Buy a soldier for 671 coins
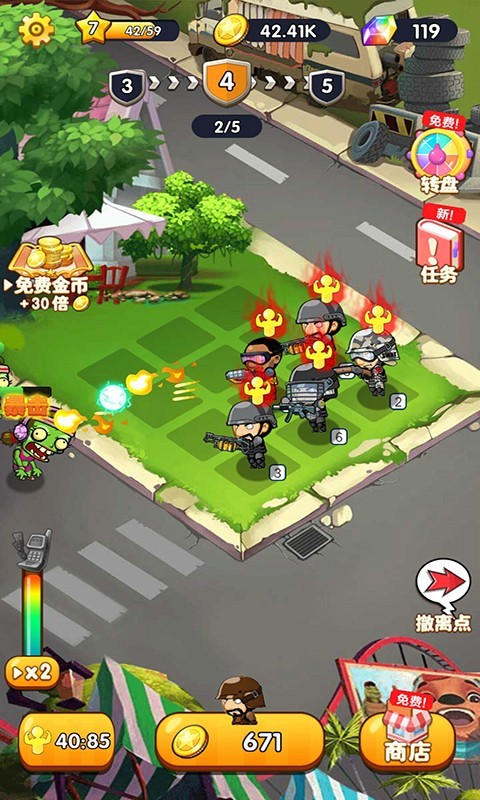This screenshot has width=480, height=800. [240, 741]
